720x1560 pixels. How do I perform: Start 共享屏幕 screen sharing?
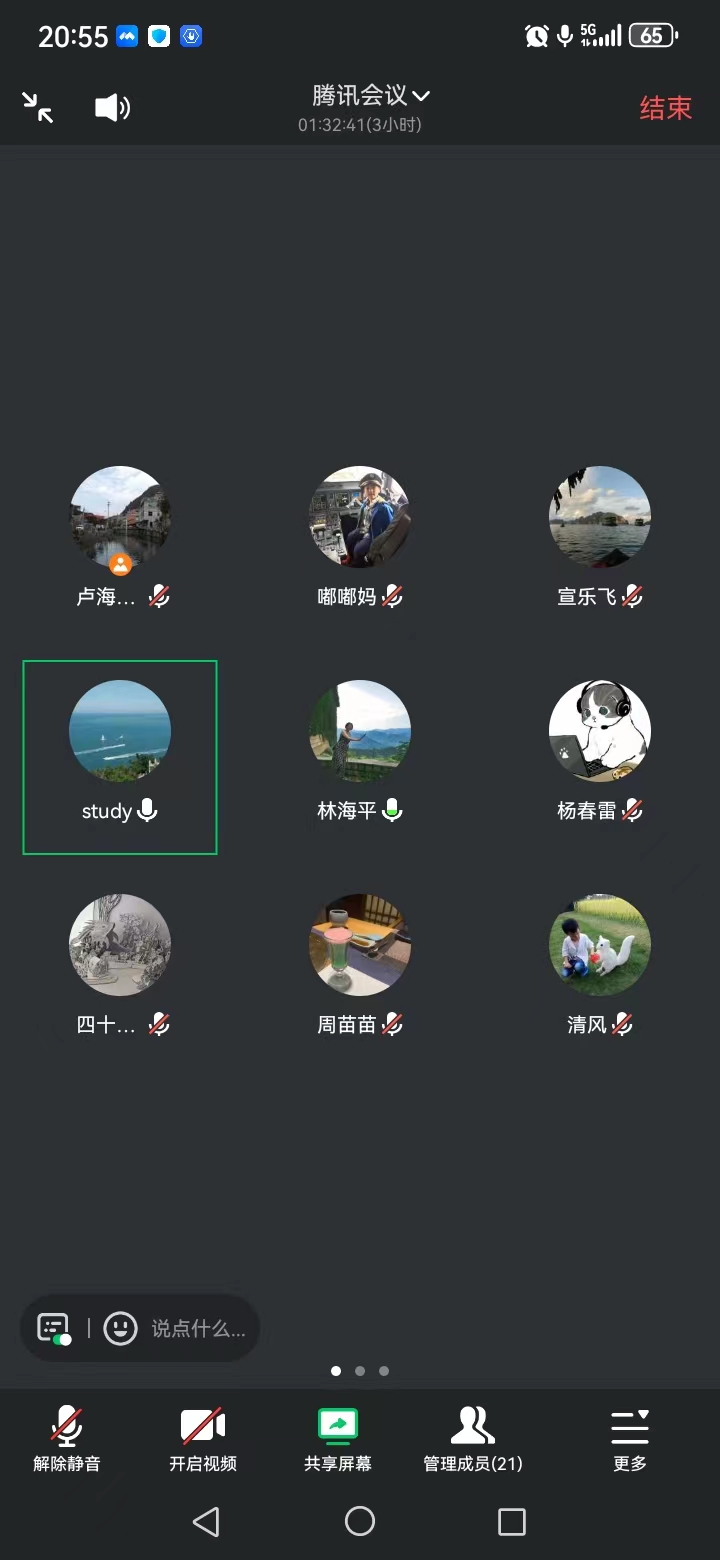338,1438
